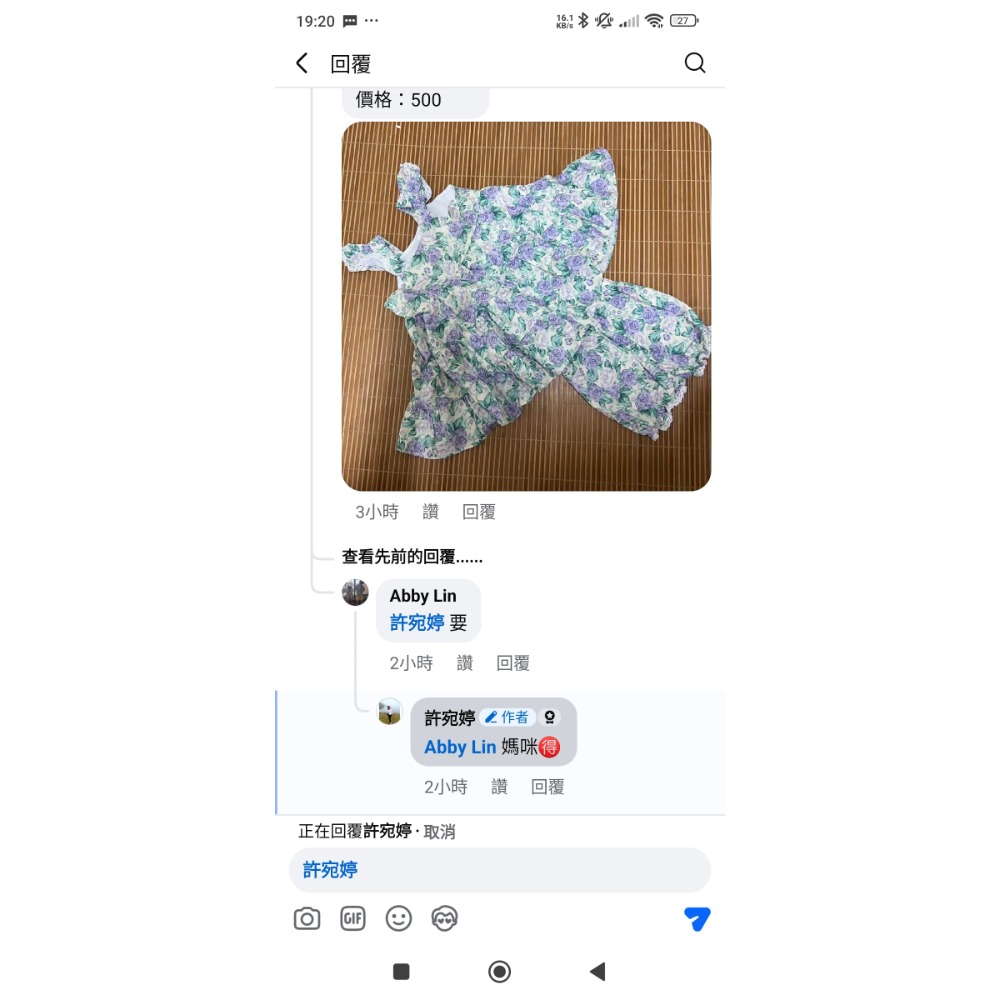Focus the reply text field
Image resolution: width=1000 pixels, height=1000 pixels.
pos(500,870)
